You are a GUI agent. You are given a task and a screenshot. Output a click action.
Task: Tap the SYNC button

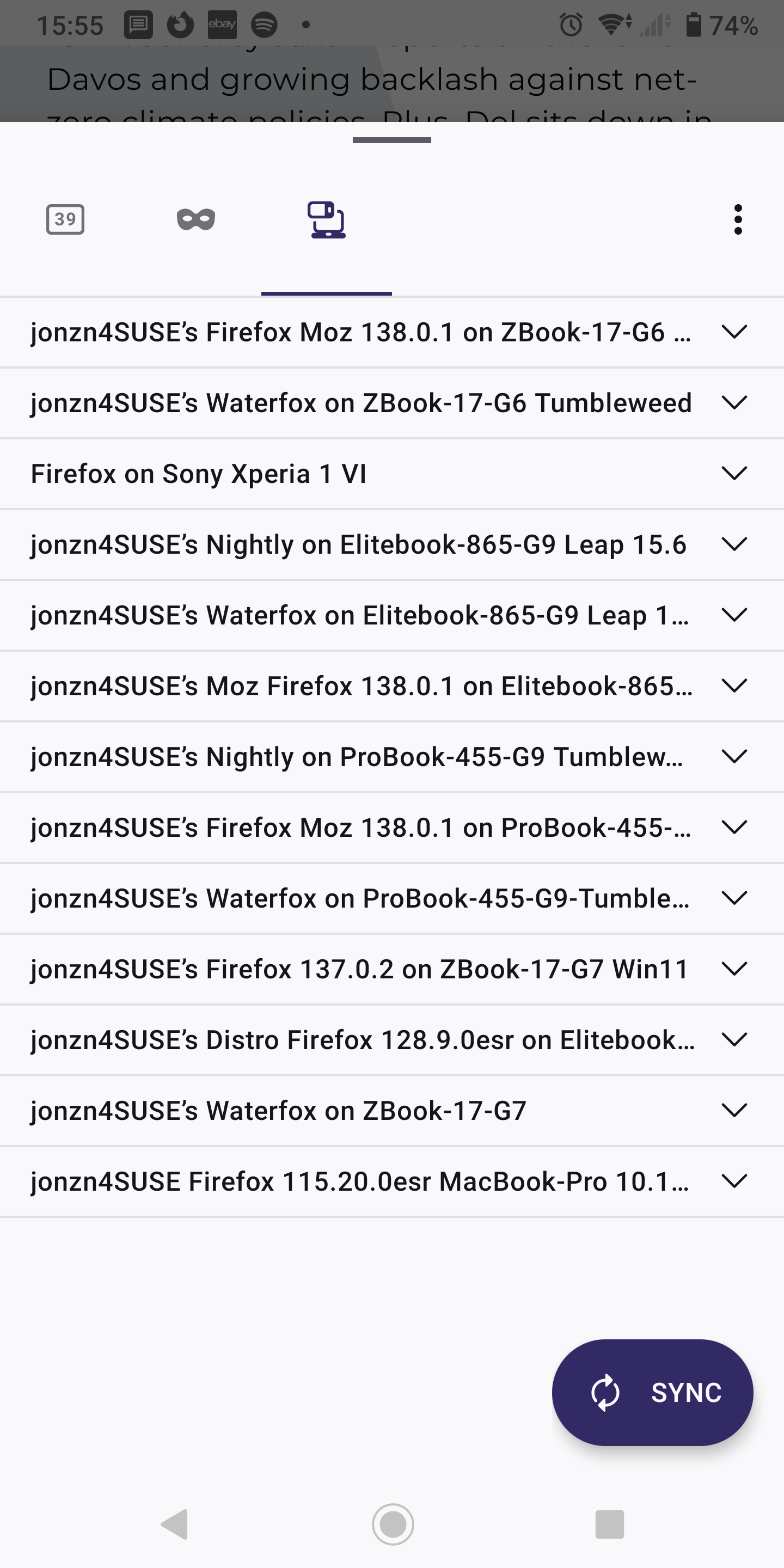click(652, 1392)
